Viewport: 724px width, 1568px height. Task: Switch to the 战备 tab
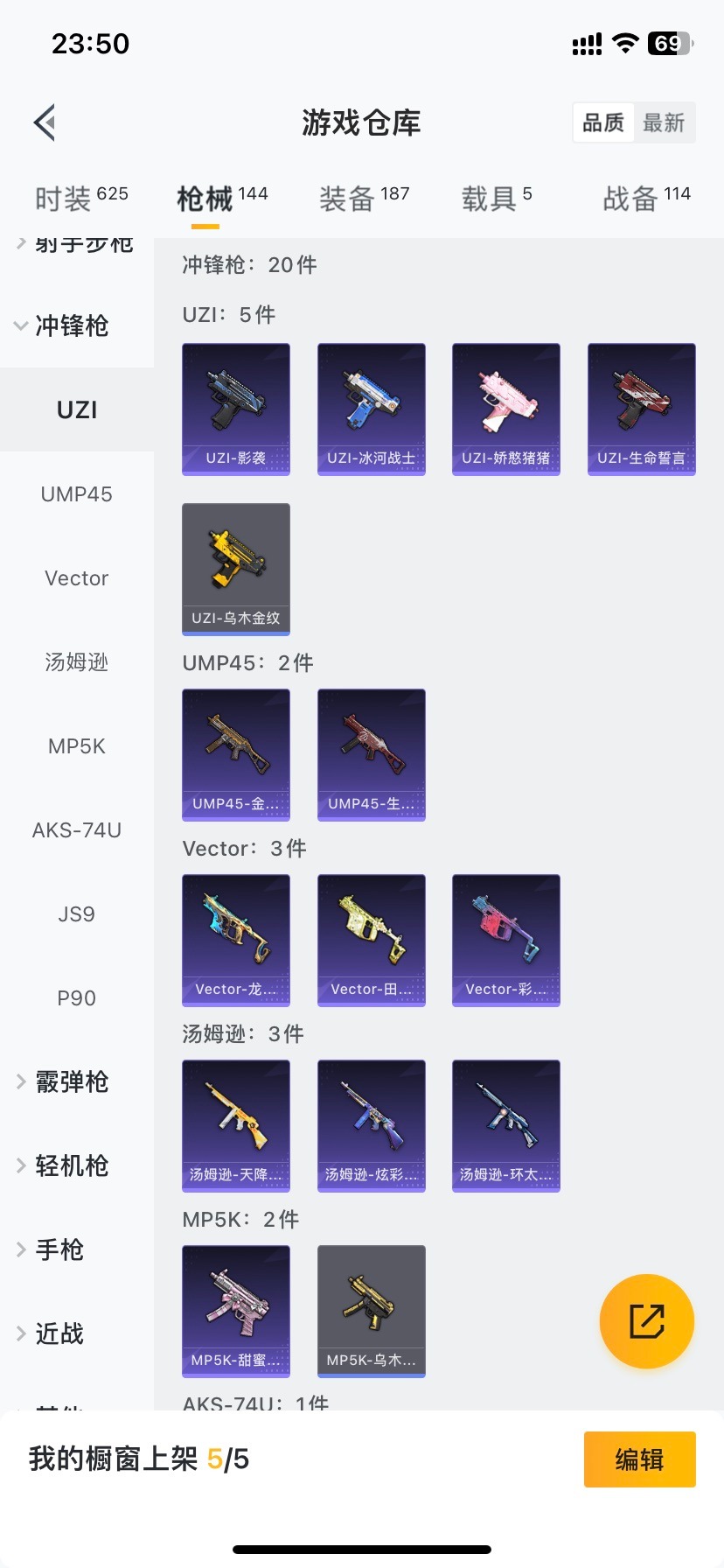coord(646,199)
